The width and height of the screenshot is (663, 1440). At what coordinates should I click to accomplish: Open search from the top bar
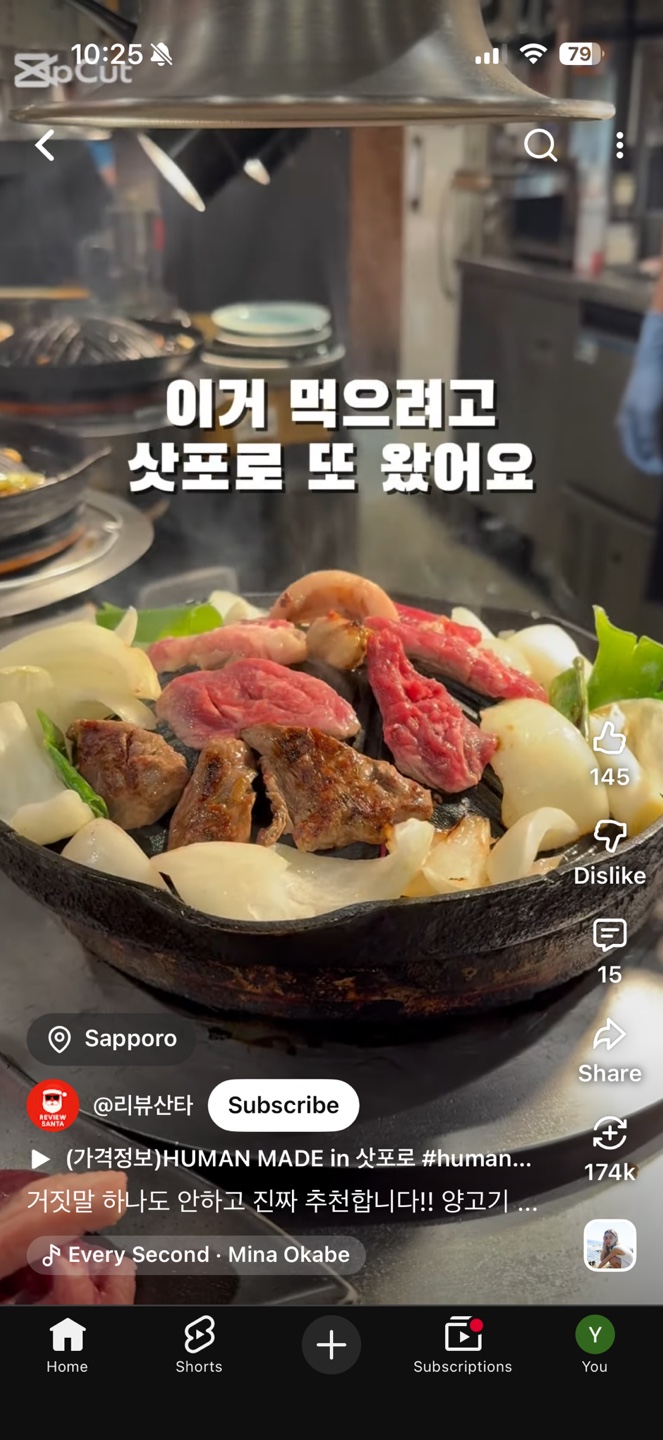540,146
